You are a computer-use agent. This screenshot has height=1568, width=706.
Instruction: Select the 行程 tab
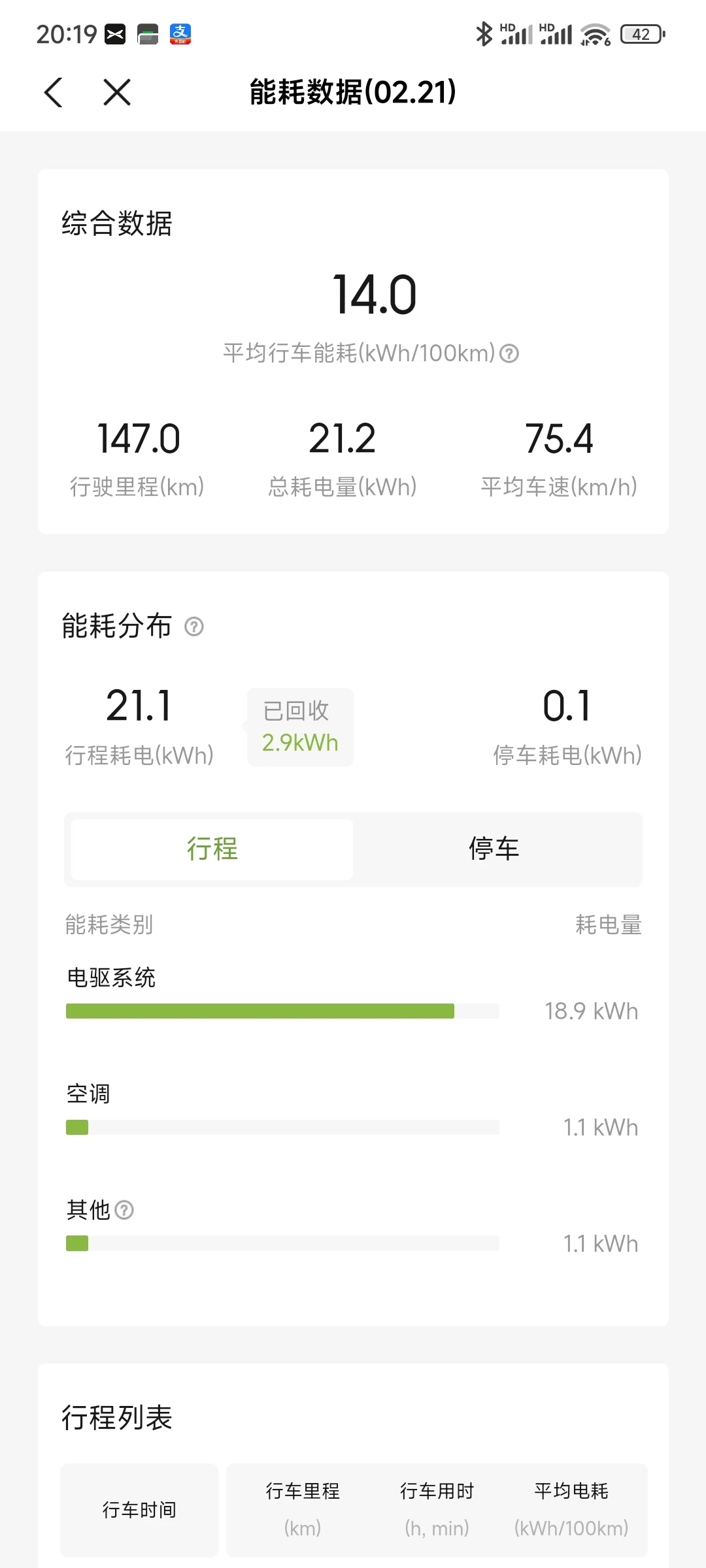click(x=212, y=849)
